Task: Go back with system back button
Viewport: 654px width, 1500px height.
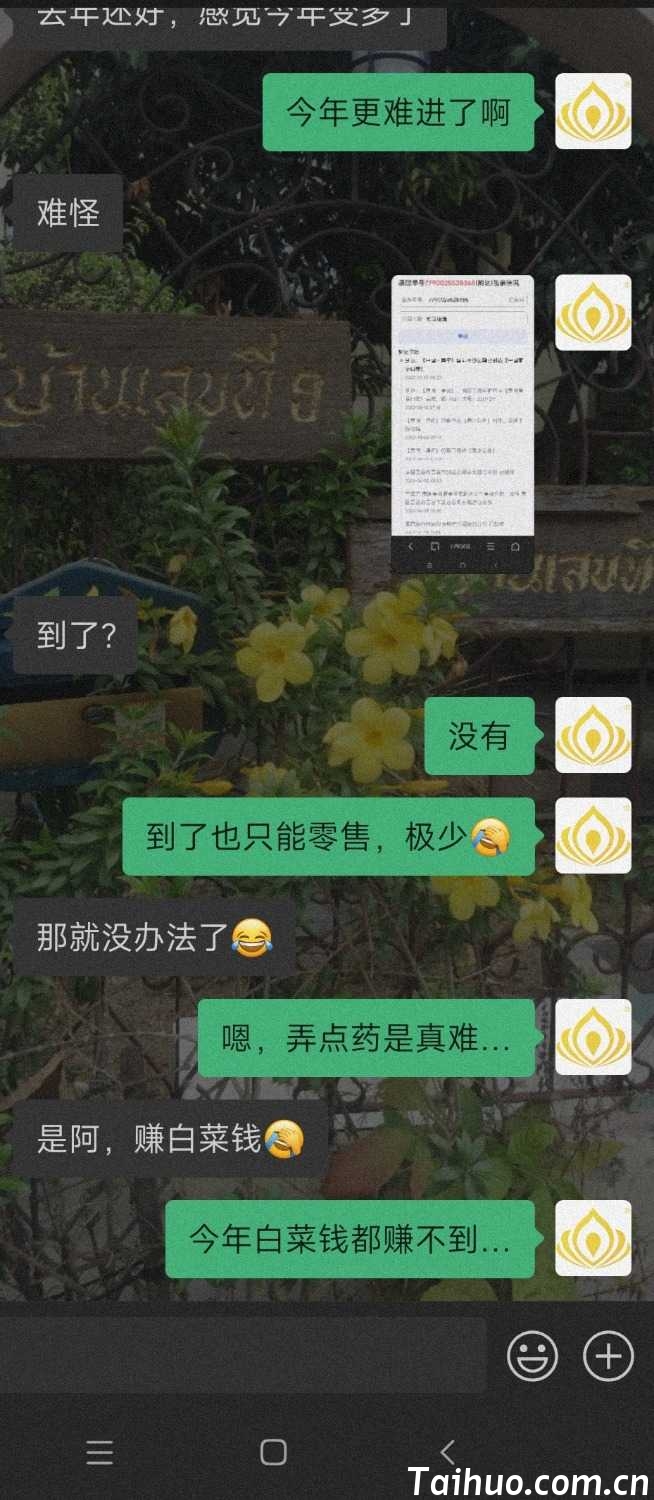Action: point(448,1452)
